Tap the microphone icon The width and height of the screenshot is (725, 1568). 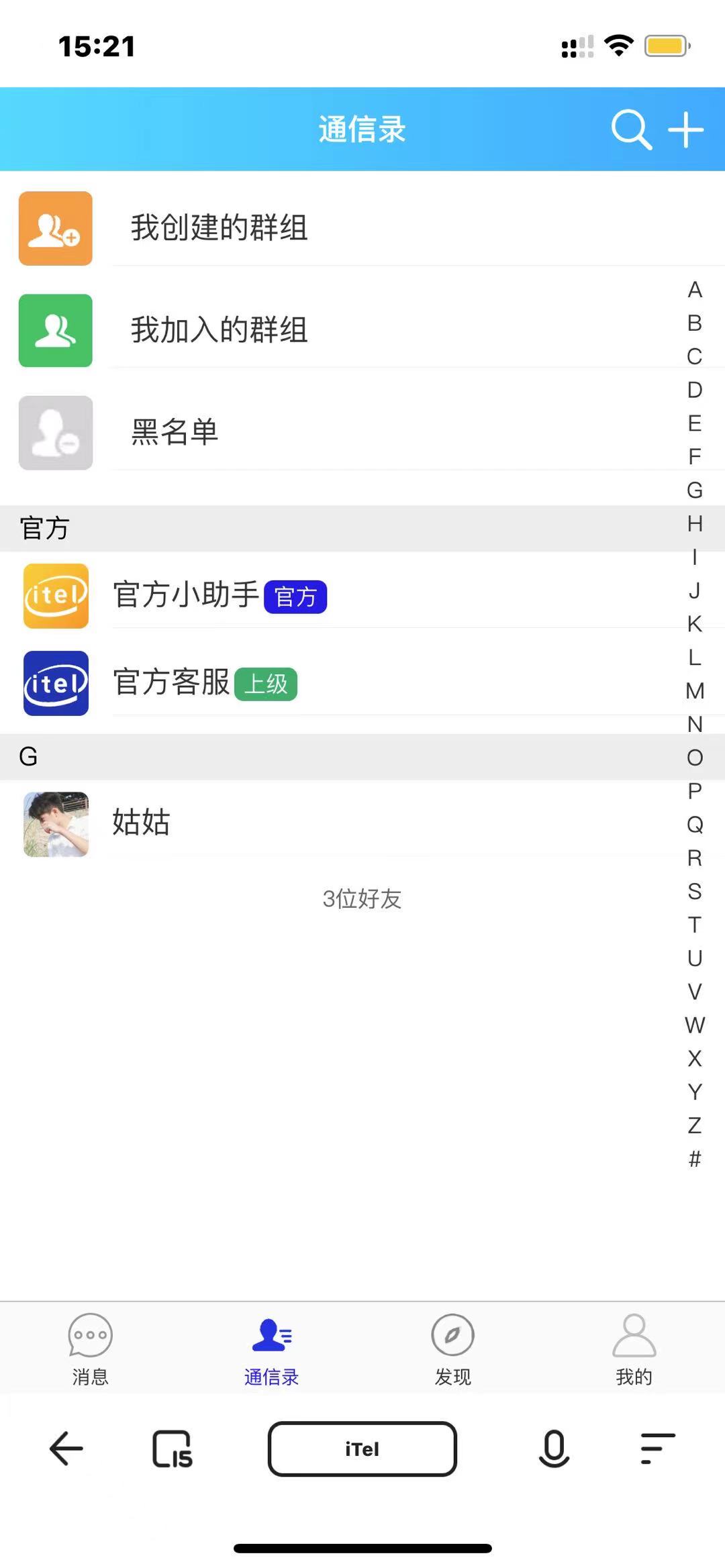(x=554, y=1449)
